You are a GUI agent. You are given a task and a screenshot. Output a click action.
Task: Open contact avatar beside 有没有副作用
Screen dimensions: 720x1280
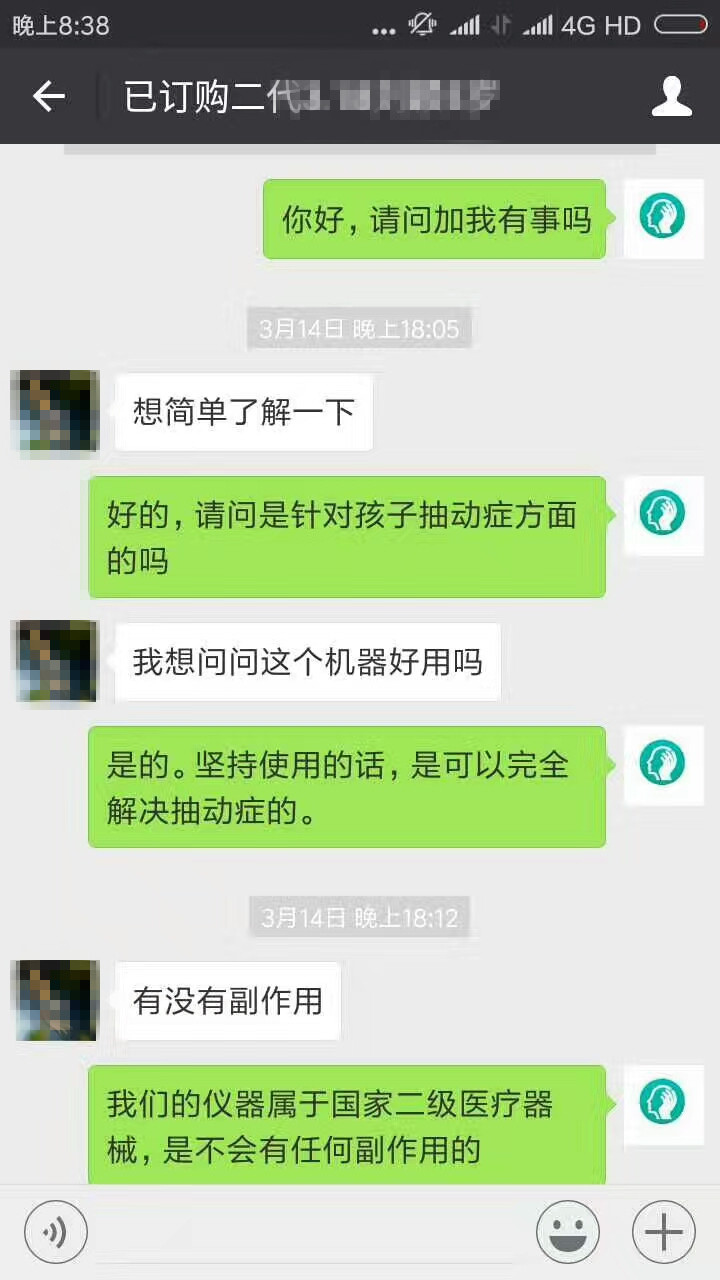57,1001
